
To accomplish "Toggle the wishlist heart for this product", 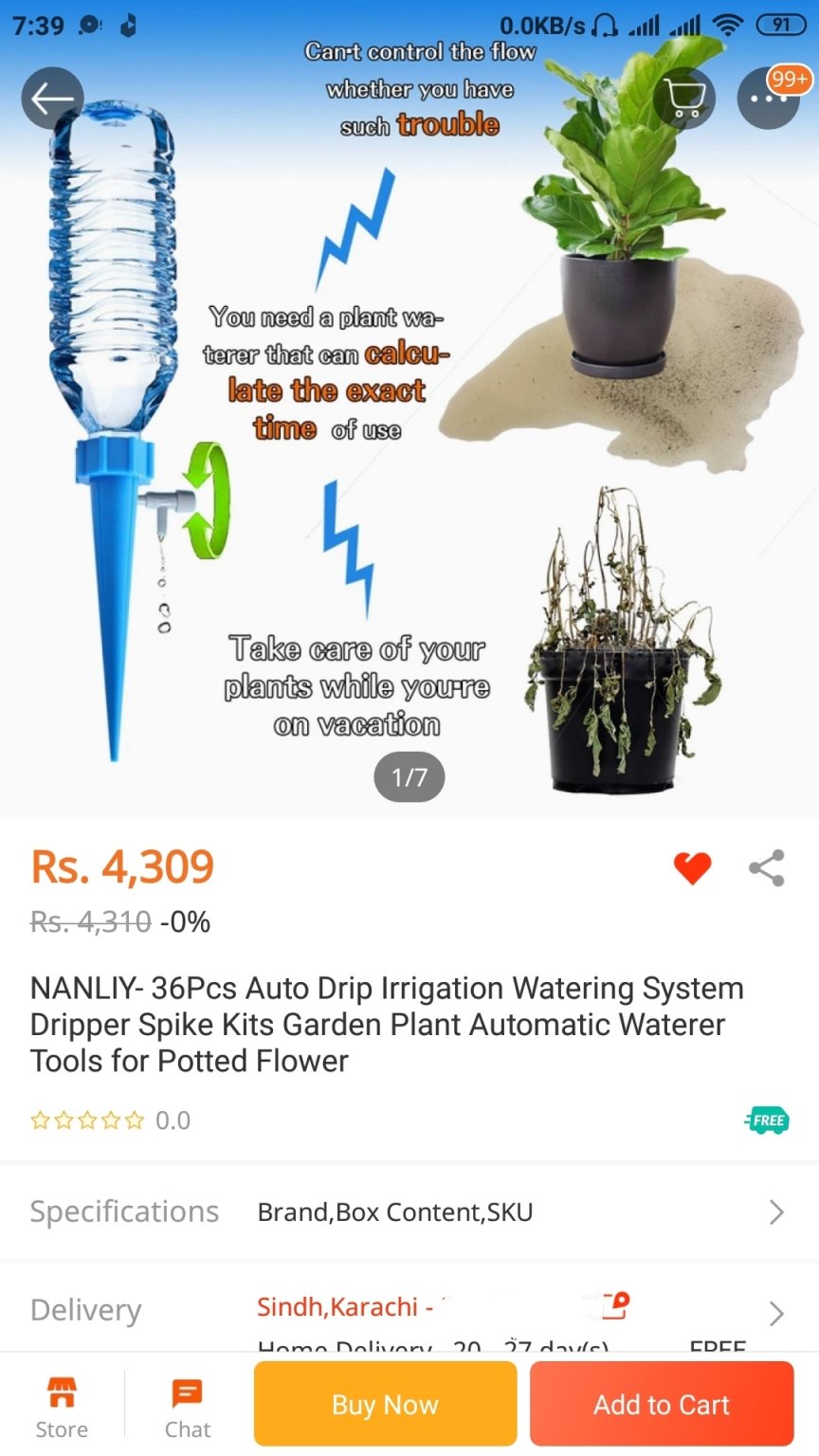I will (x=692, y=867).
